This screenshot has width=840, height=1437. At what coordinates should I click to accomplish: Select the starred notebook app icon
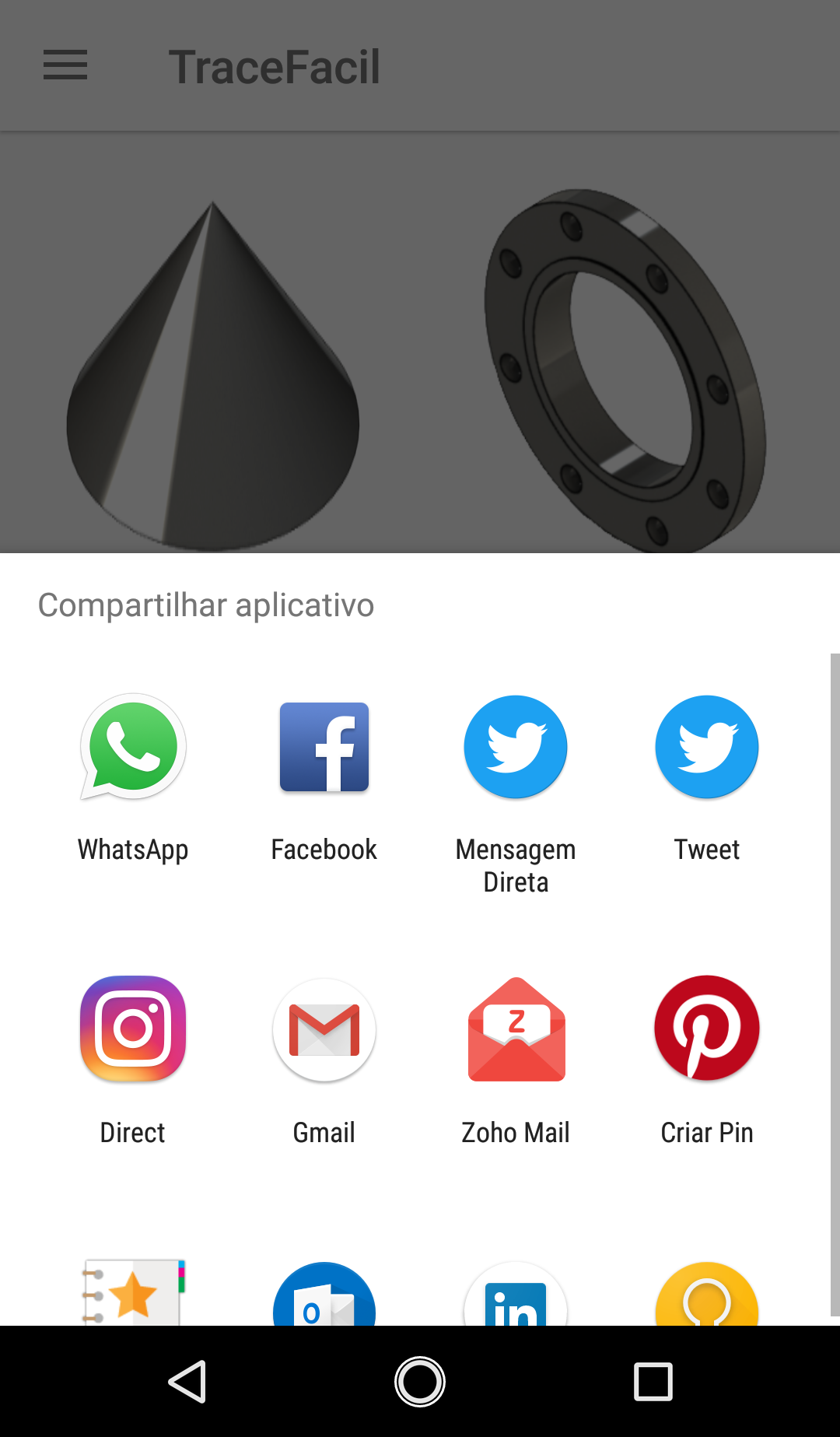[x=133, y=1293]
